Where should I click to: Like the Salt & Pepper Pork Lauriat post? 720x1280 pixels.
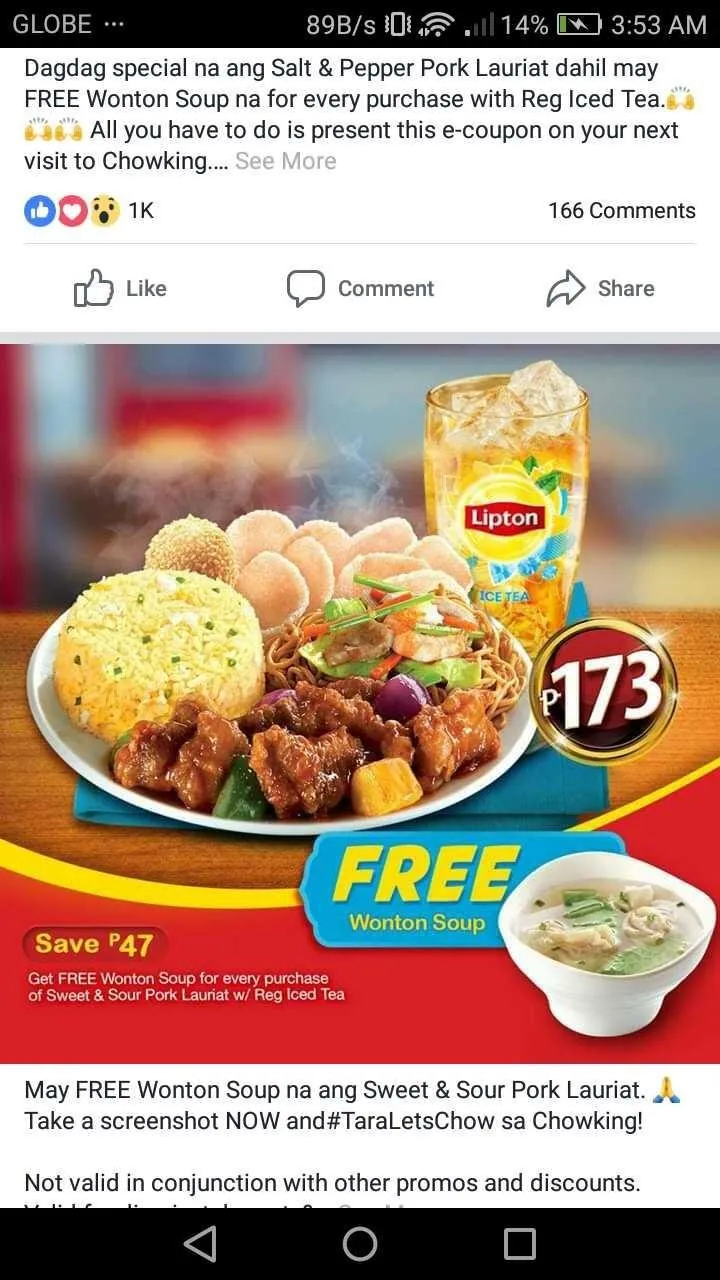coord(120,288)
